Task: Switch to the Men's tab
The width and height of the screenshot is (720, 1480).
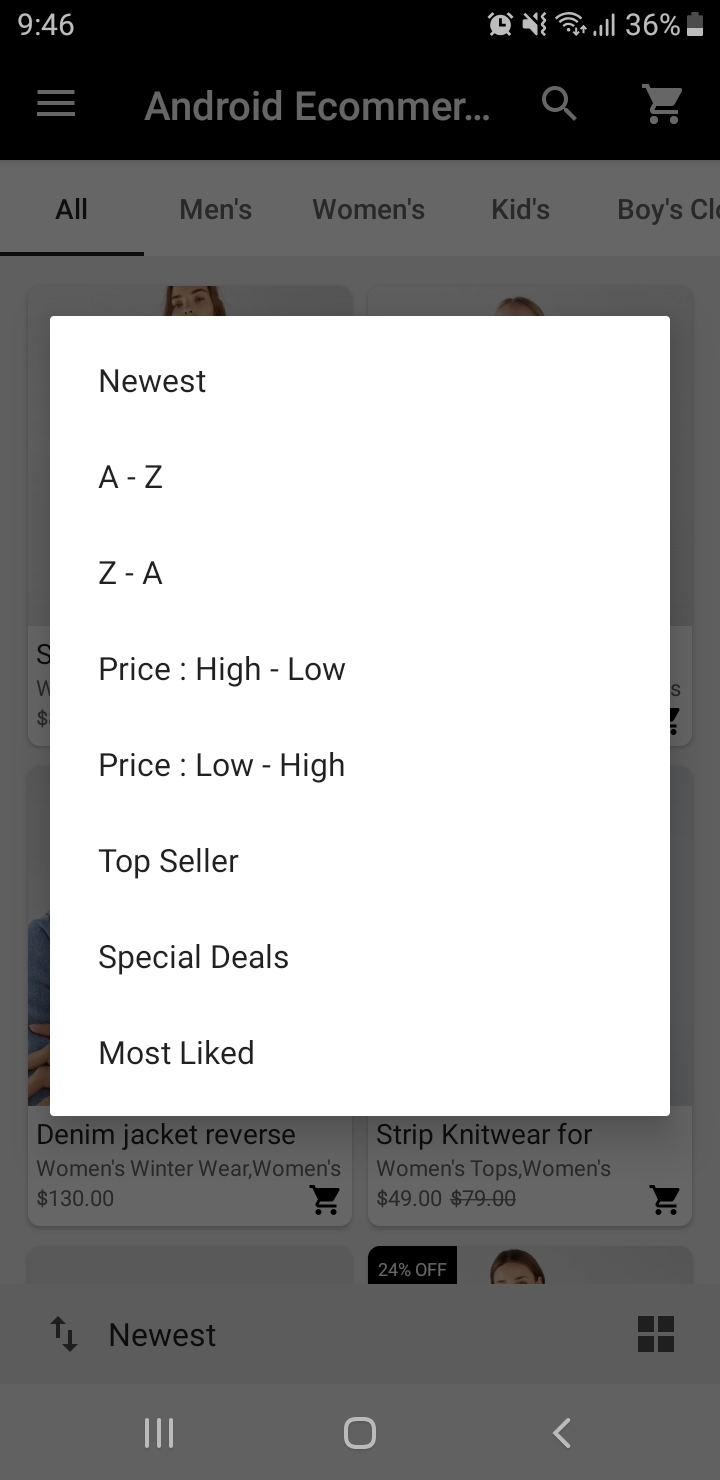Action: (215, 209)
